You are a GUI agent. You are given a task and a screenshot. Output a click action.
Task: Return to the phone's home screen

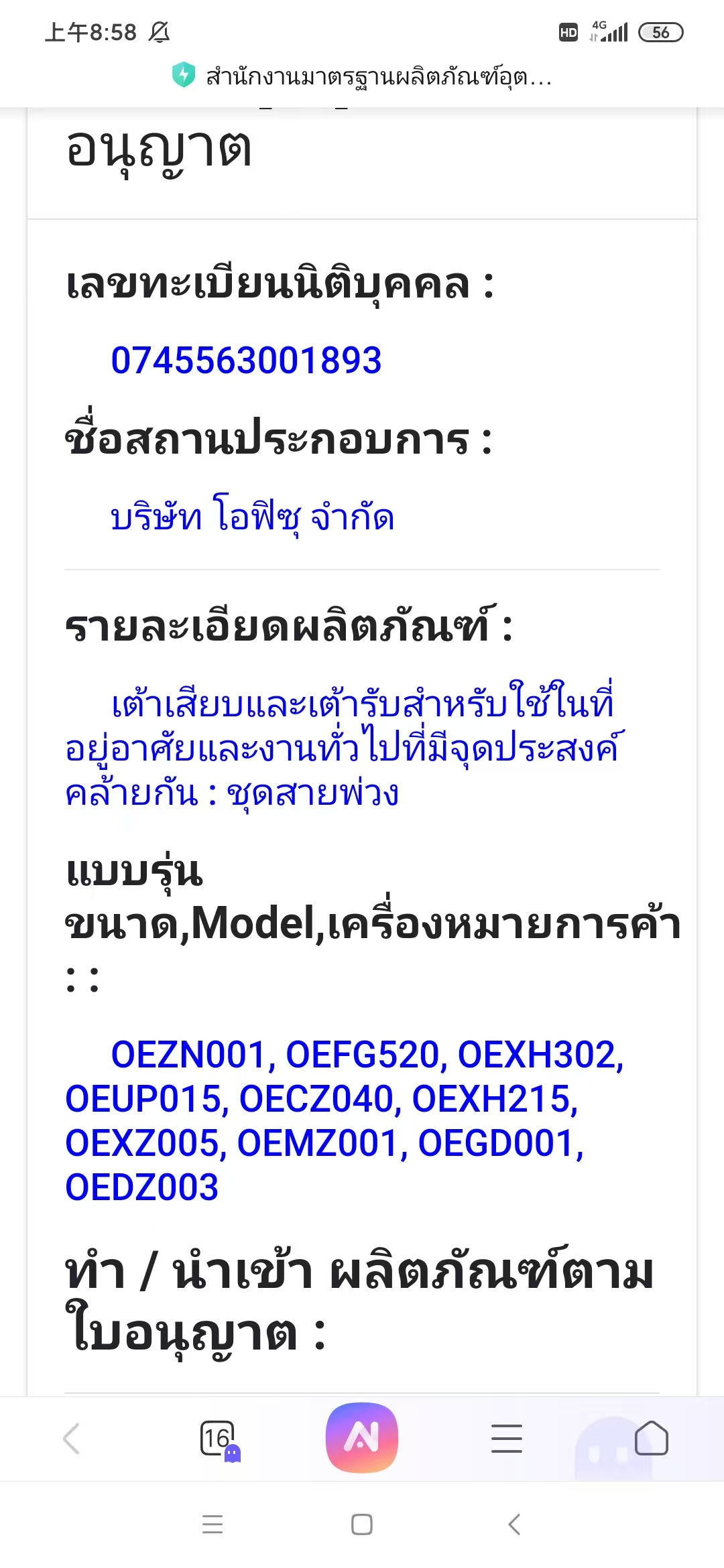[x=362, y=1524]
